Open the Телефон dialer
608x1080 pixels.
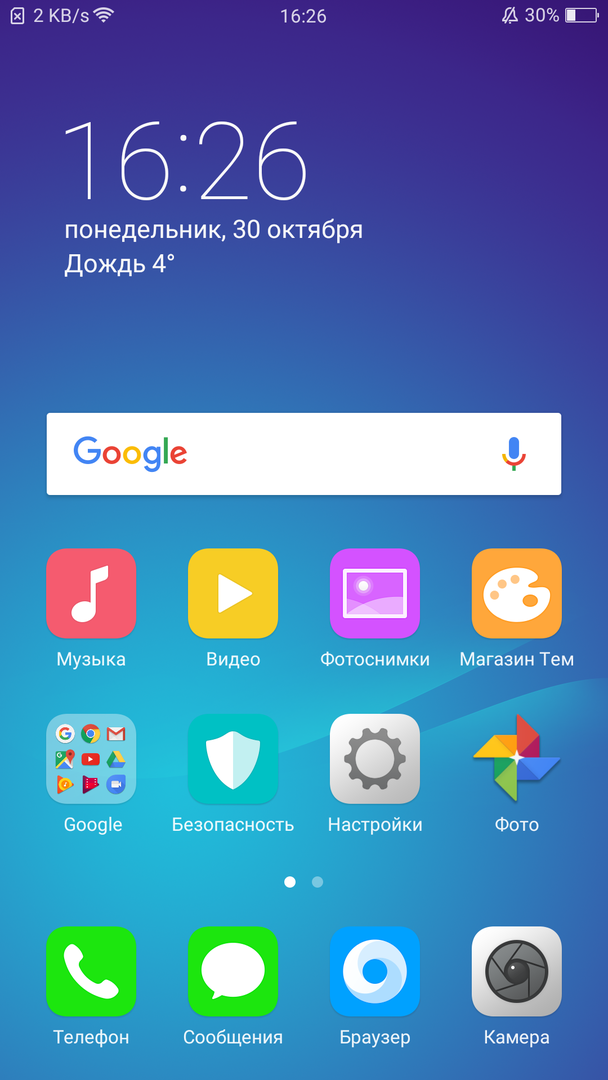coord(91,971)
